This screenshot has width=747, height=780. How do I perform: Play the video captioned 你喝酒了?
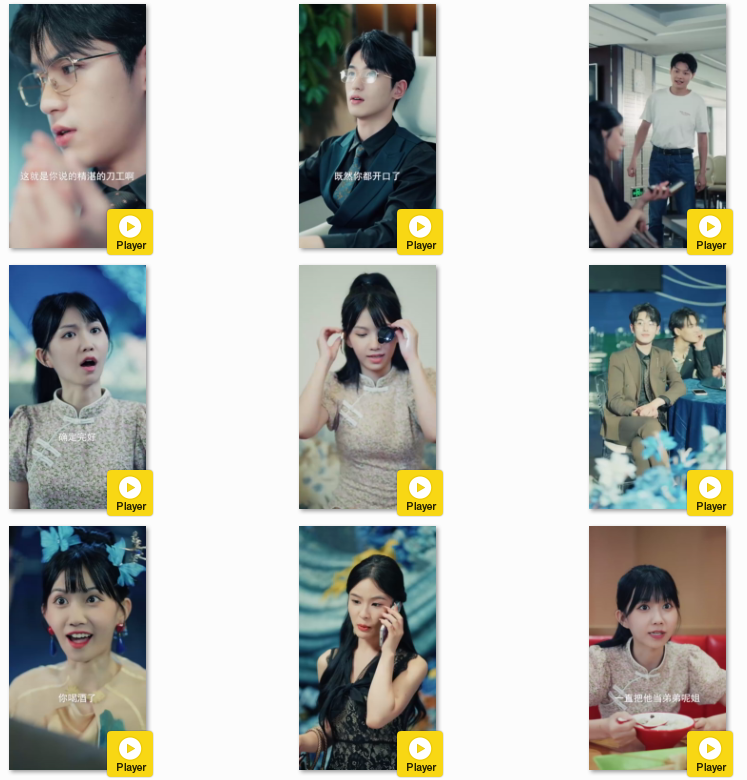point(130,754)
